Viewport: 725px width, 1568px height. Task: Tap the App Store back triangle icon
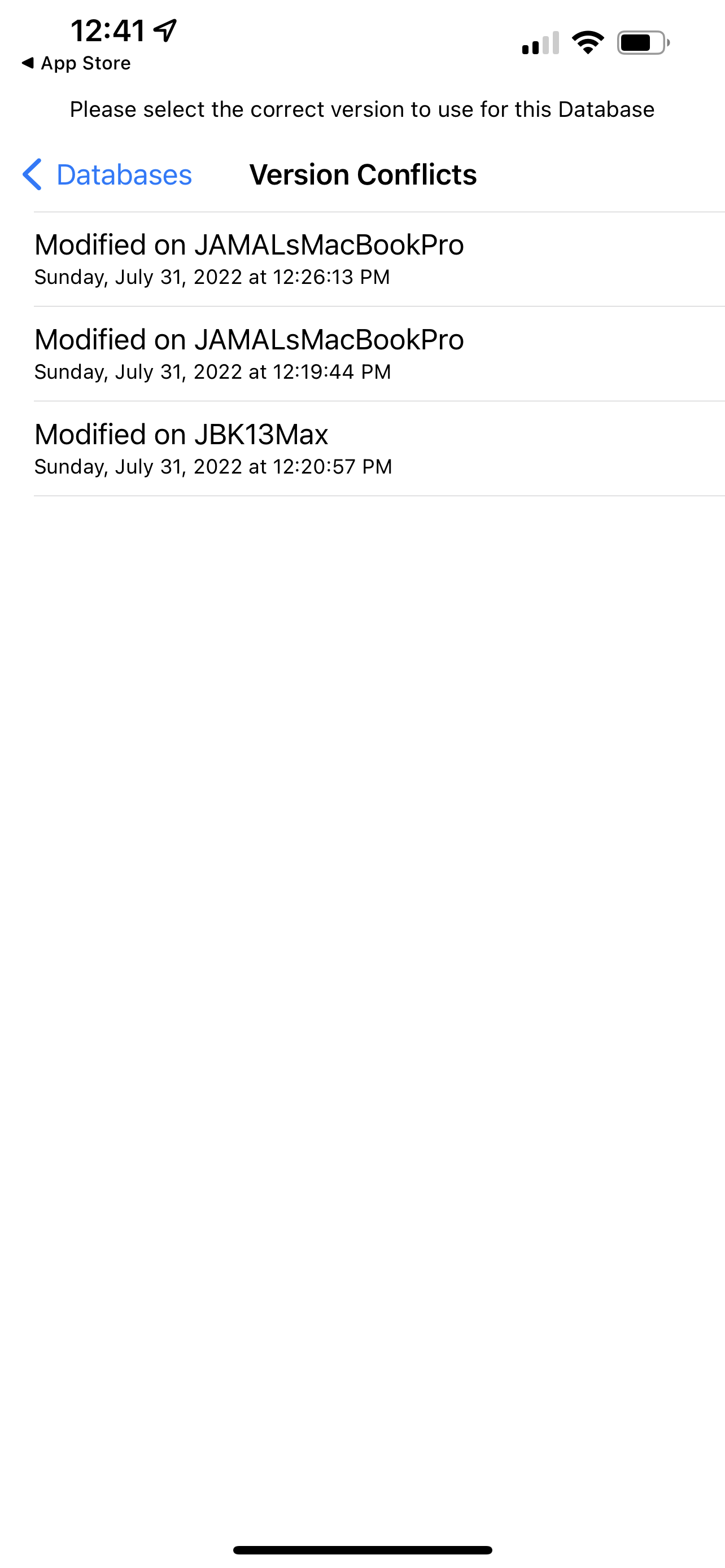[x=29, y=63]
